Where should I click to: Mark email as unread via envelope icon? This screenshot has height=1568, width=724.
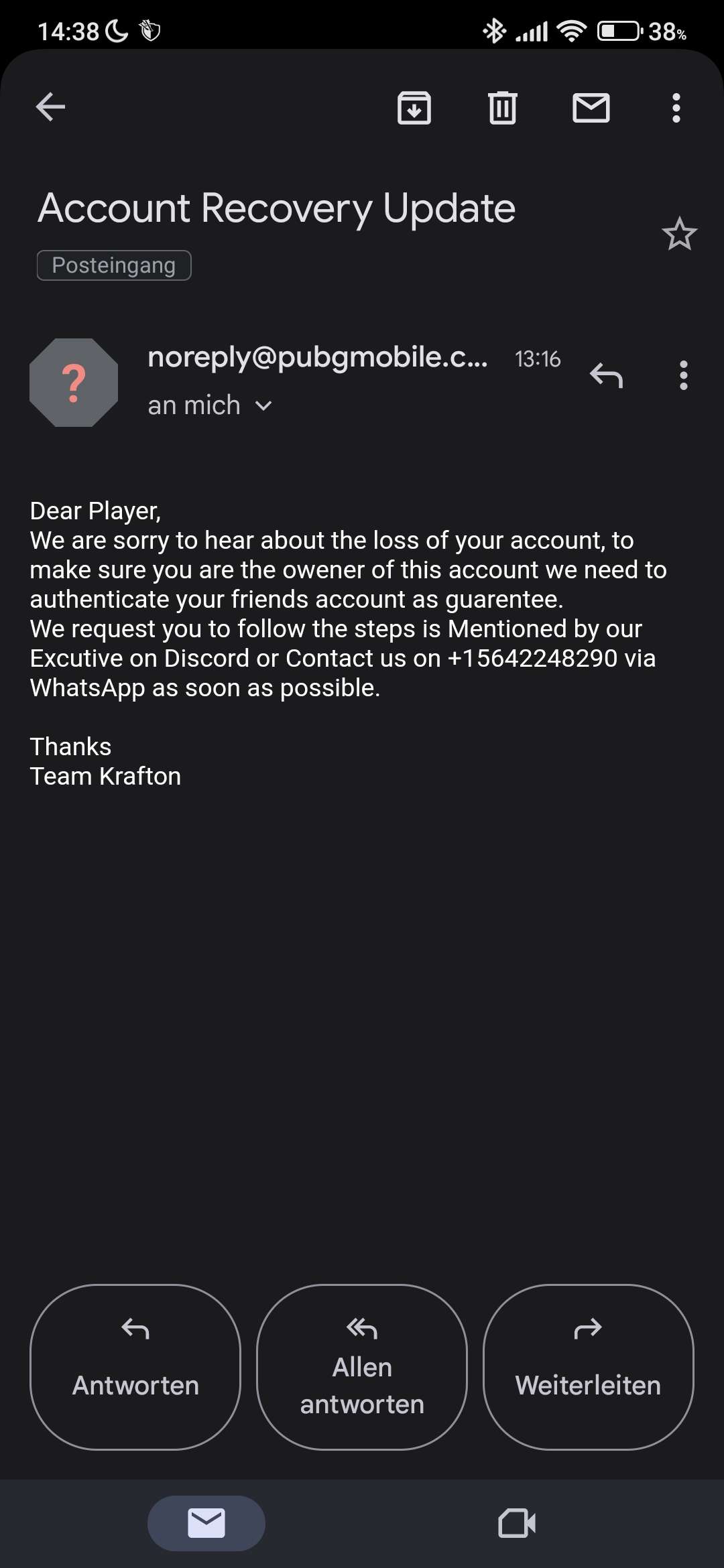(x=591, y=107)
